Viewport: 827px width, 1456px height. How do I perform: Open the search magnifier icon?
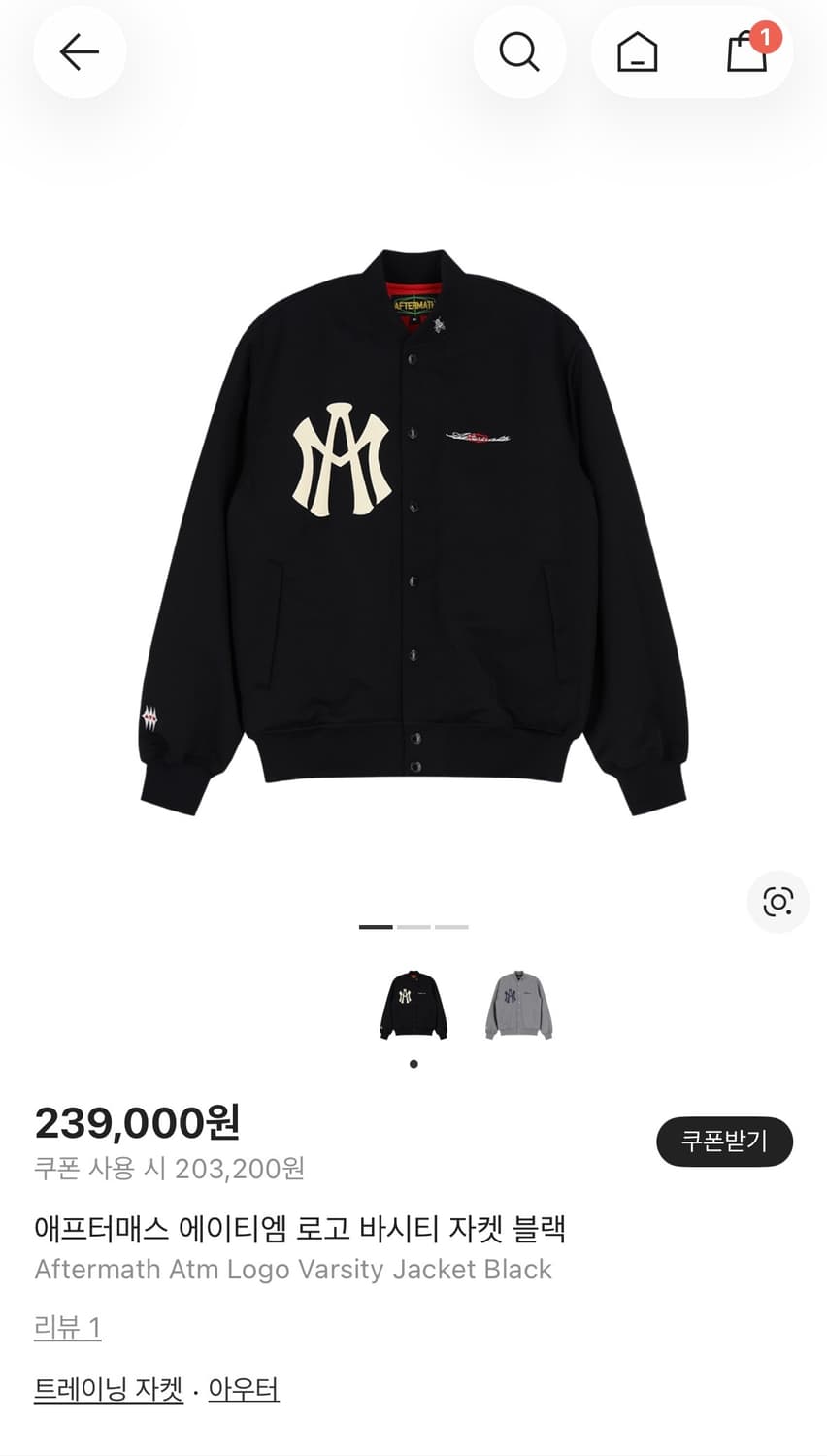tap(519, 52)
